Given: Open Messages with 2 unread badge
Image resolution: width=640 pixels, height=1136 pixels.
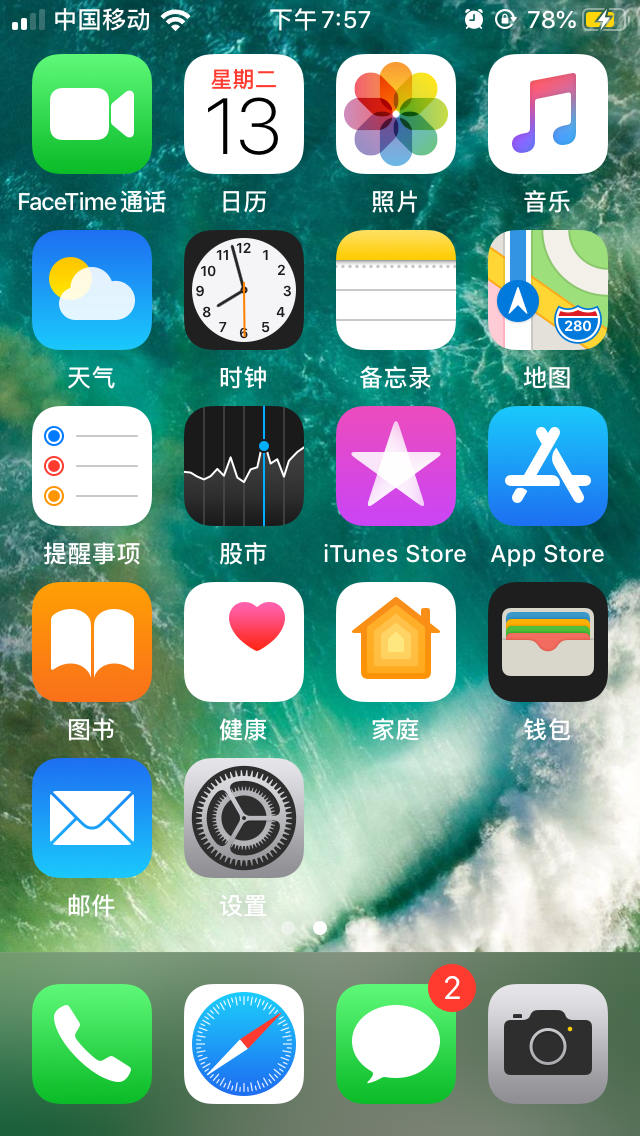Looking at the screenshot, I should 396,1044.
